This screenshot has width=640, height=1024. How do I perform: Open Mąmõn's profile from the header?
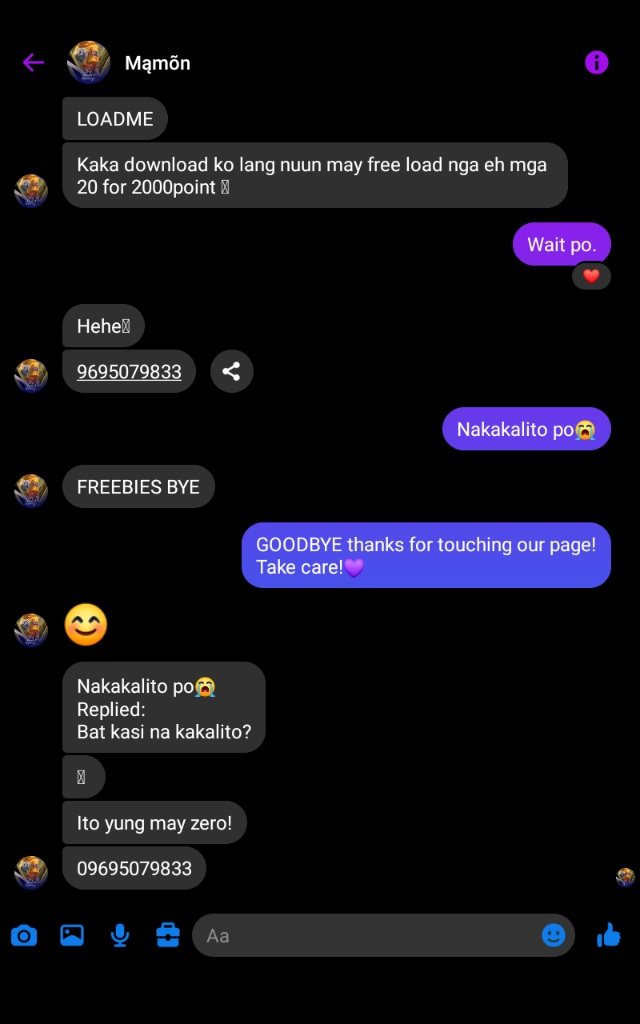[x=157, y=63]
